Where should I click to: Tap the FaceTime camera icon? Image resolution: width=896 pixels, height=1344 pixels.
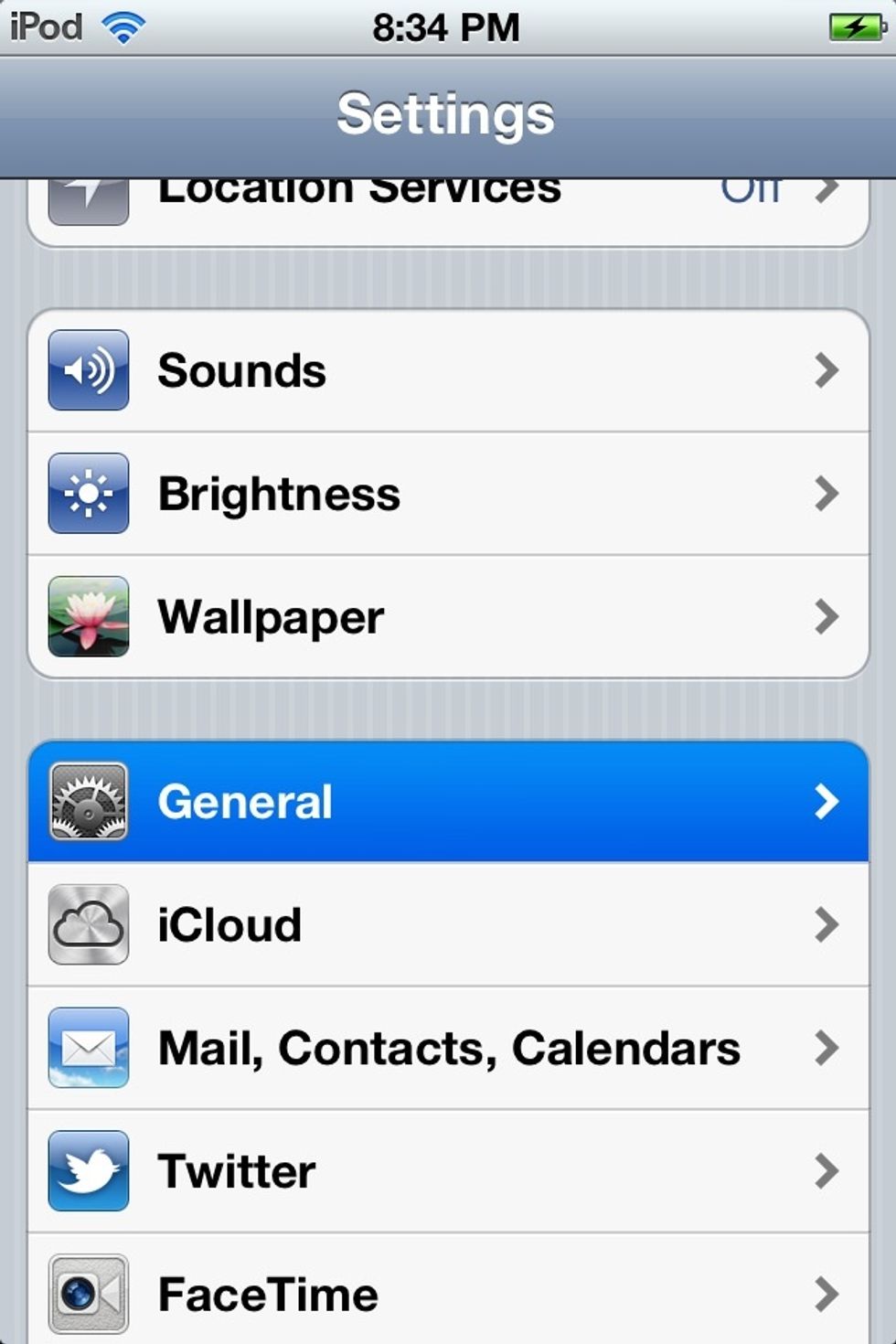88,1294
